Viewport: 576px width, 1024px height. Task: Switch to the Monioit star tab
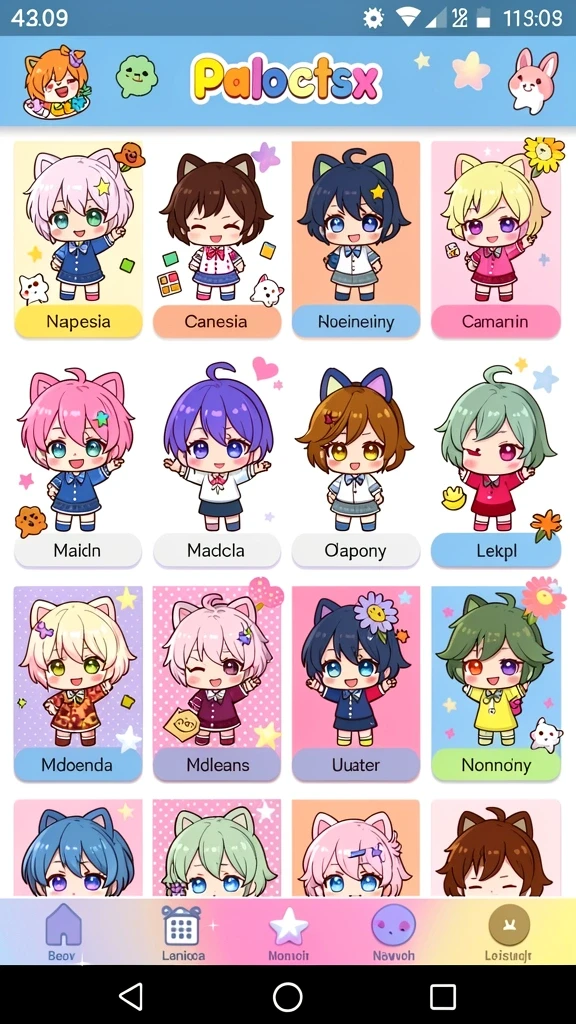[289, 933]
